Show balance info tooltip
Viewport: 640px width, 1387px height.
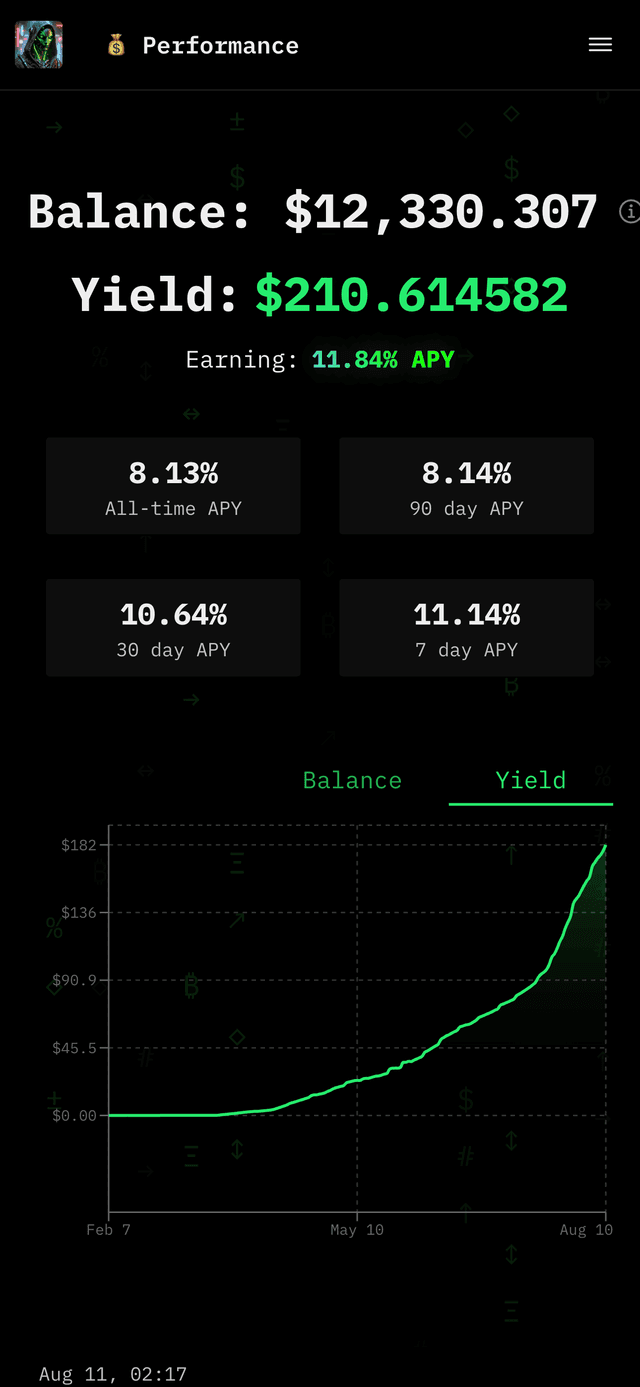[629, 211]
